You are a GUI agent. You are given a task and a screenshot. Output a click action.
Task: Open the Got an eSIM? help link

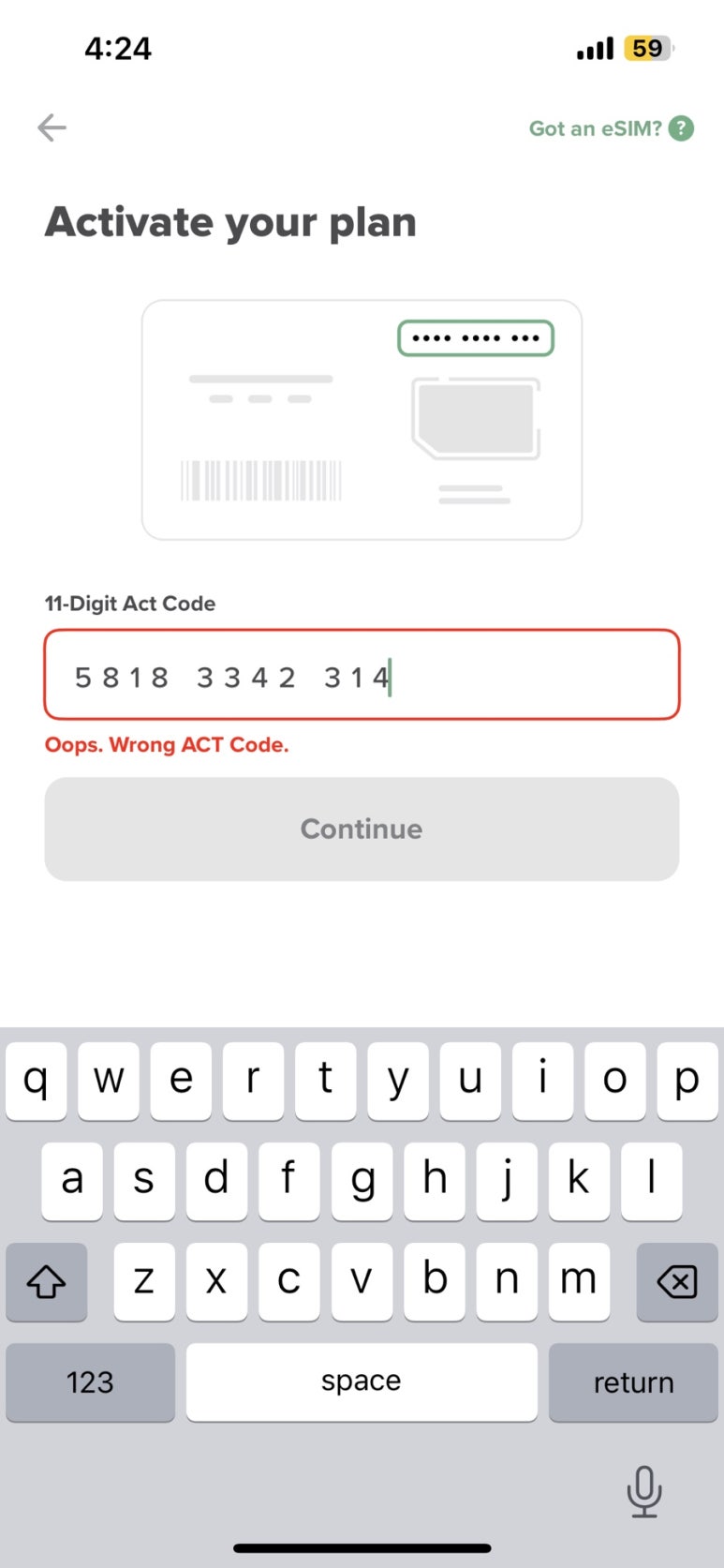tap(610, 128)
